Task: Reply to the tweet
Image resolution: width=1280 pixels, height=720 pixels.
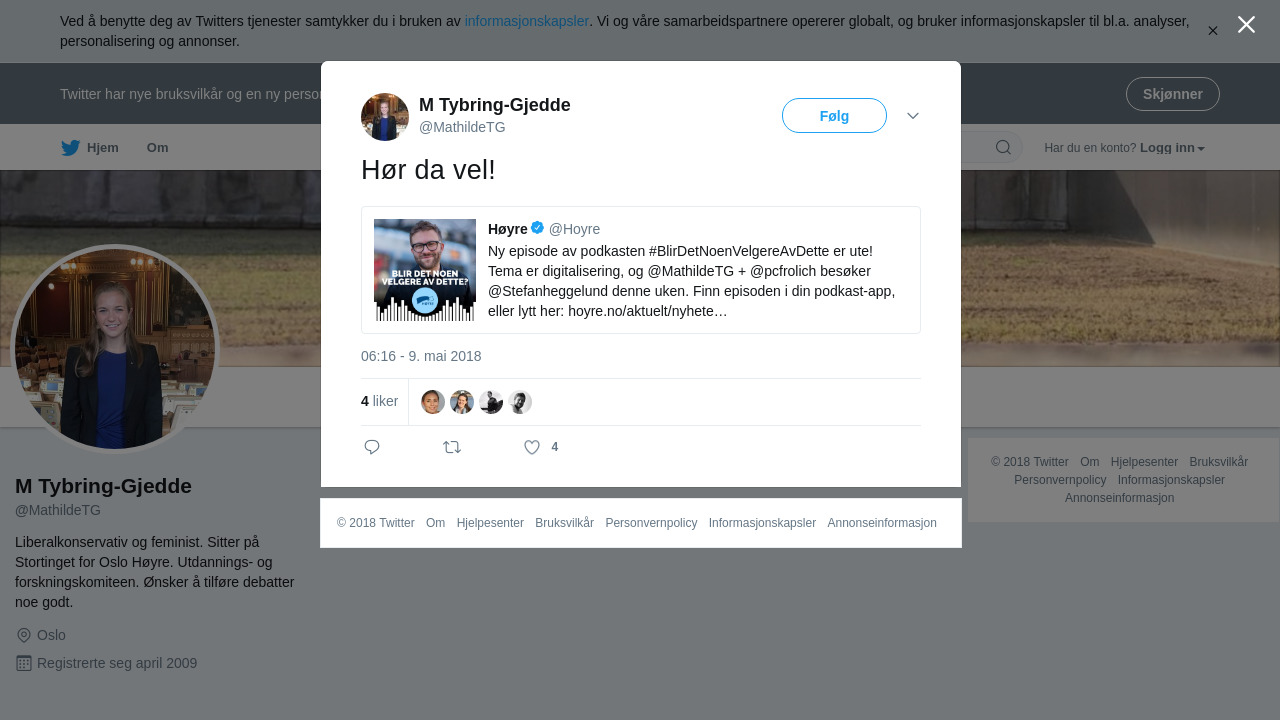Action: click(x=372, y=447)
